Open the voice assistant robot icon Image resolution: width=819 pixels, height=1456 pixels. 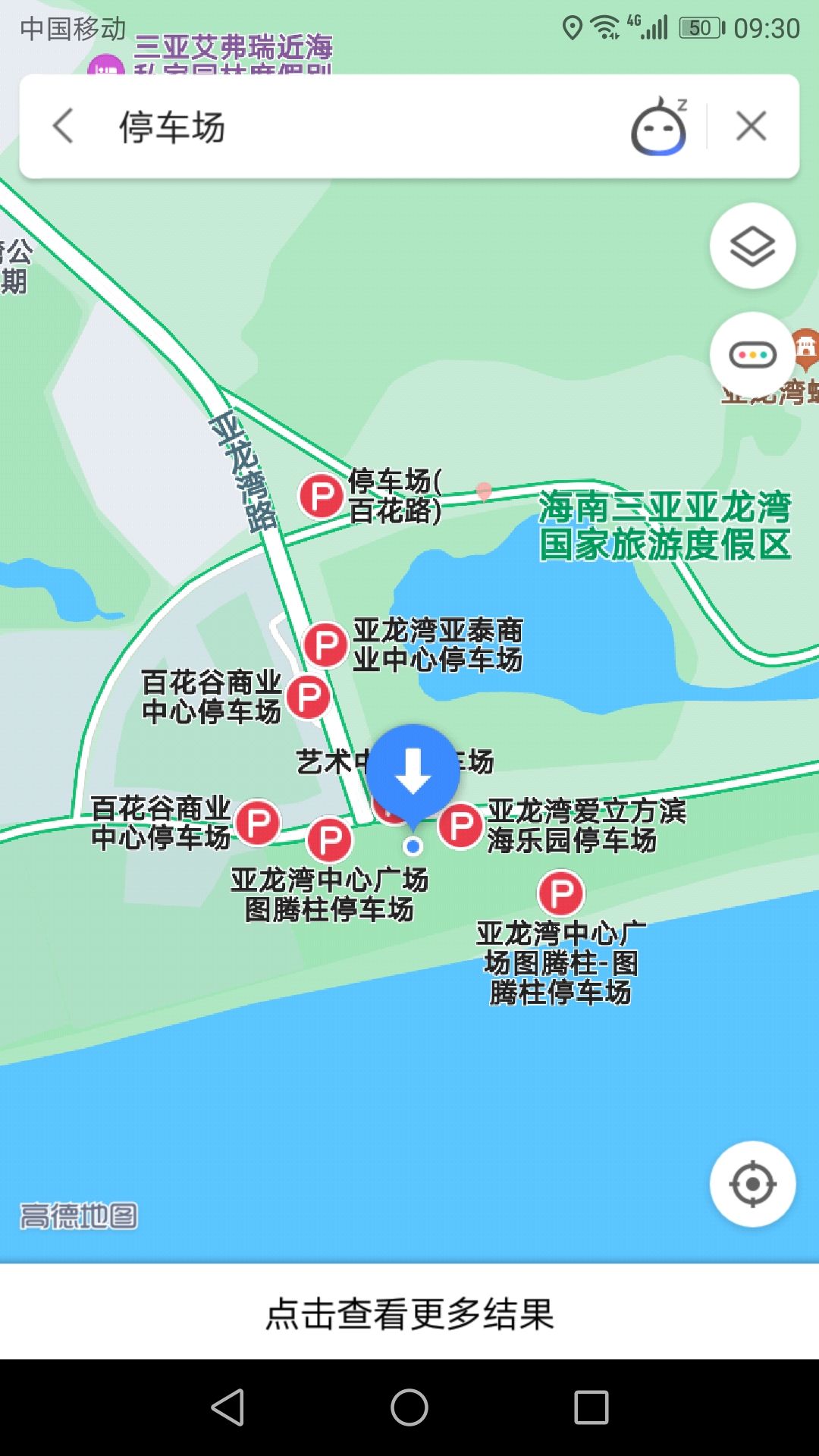coord(660,127)
